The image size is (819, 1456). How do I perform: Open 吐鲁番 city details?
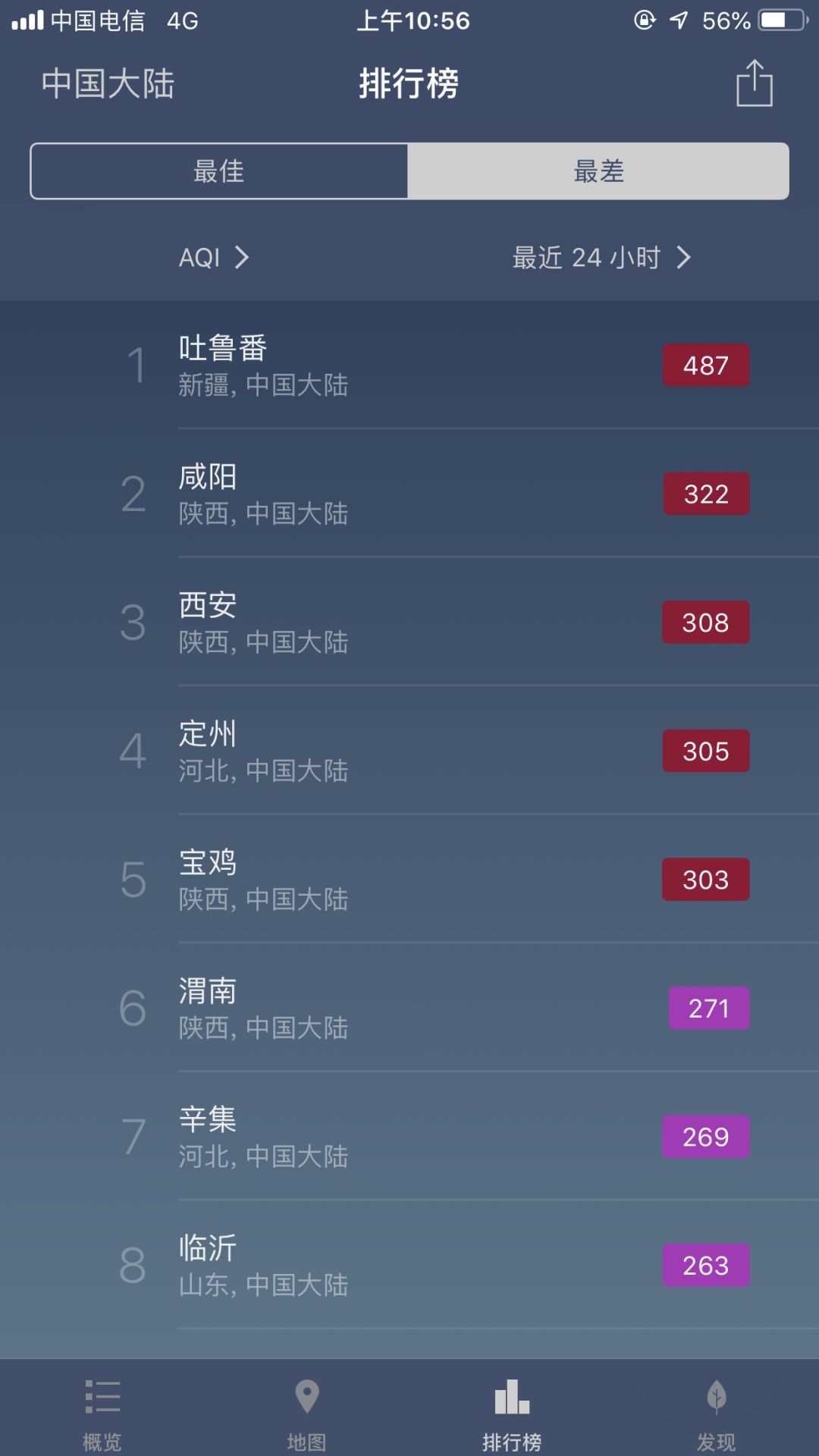[409, 365]
